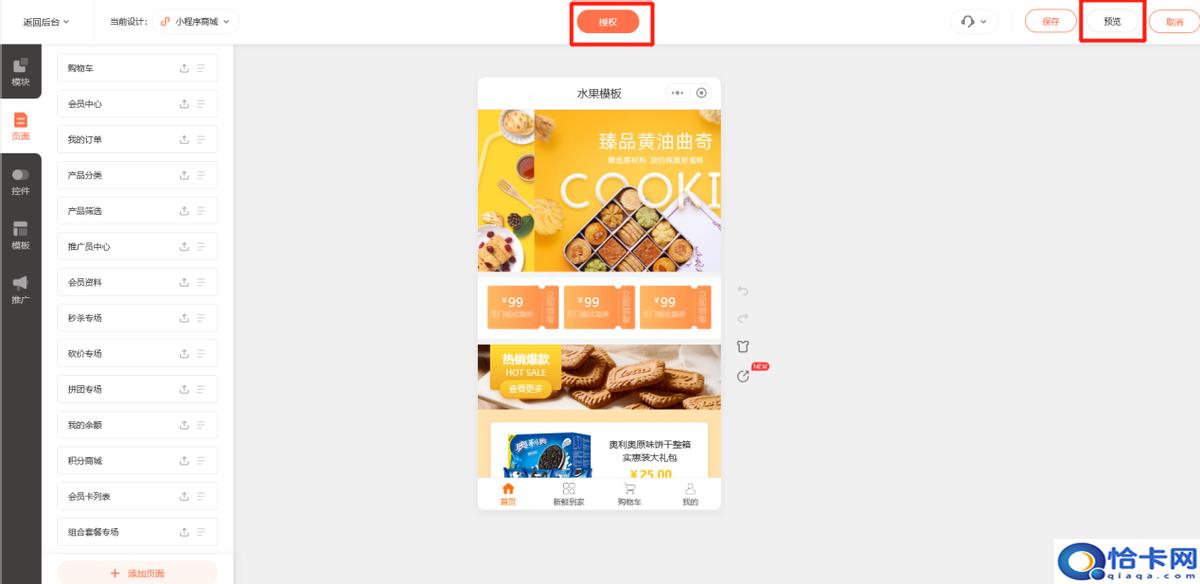Image resolution: width=1200 pixels, height=584 pixels.
Task: Switch to the 推广 sidebar tab
Action: pos(20,290)
